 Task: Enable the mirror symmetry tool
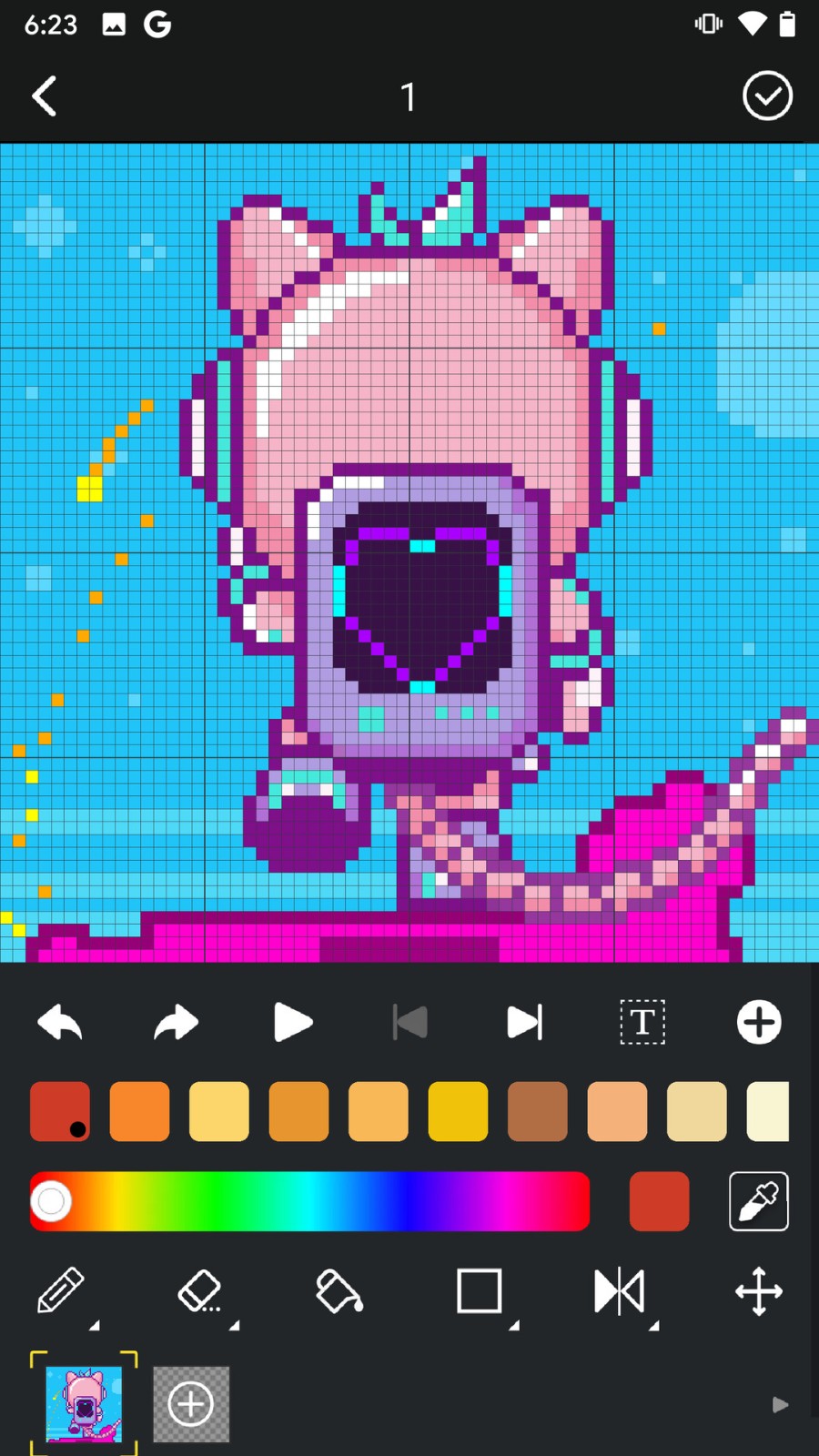coord(619,1290)
